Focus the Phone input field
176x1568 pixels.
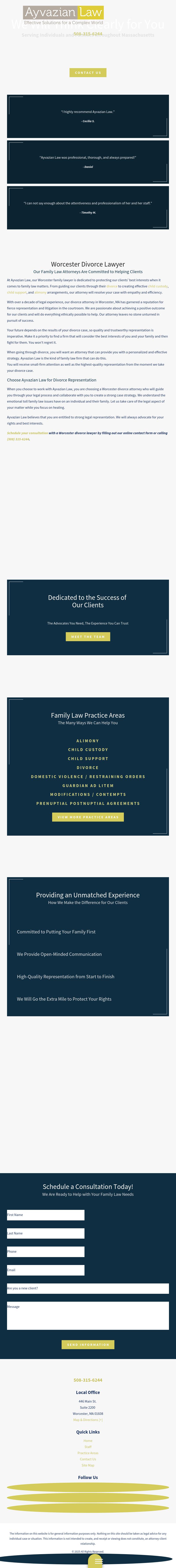point(46,1252)
